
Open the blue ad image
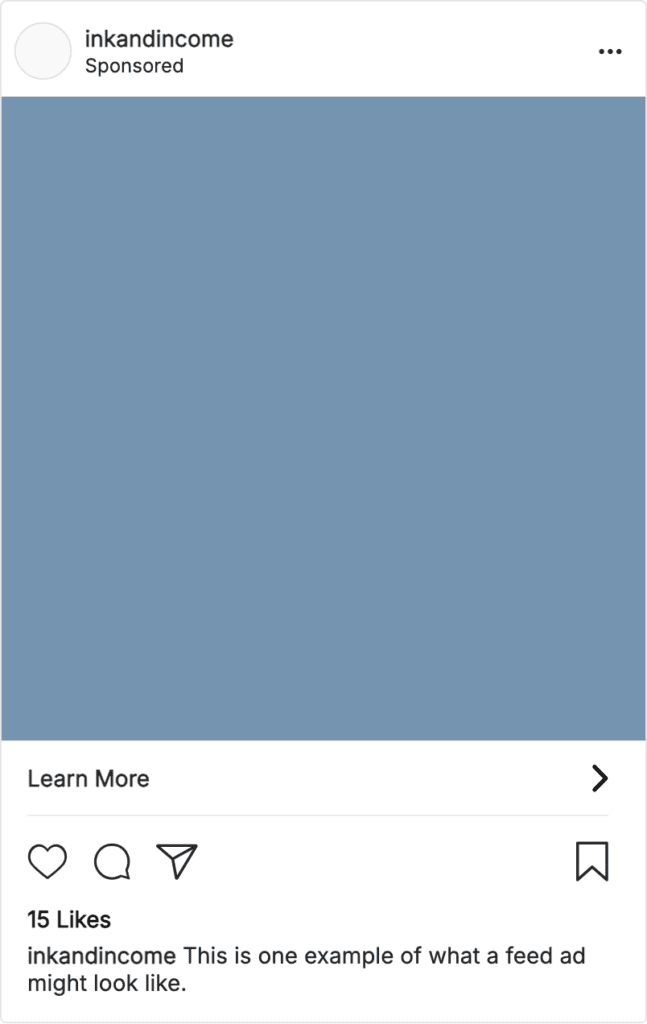click(x=323, y=418)
